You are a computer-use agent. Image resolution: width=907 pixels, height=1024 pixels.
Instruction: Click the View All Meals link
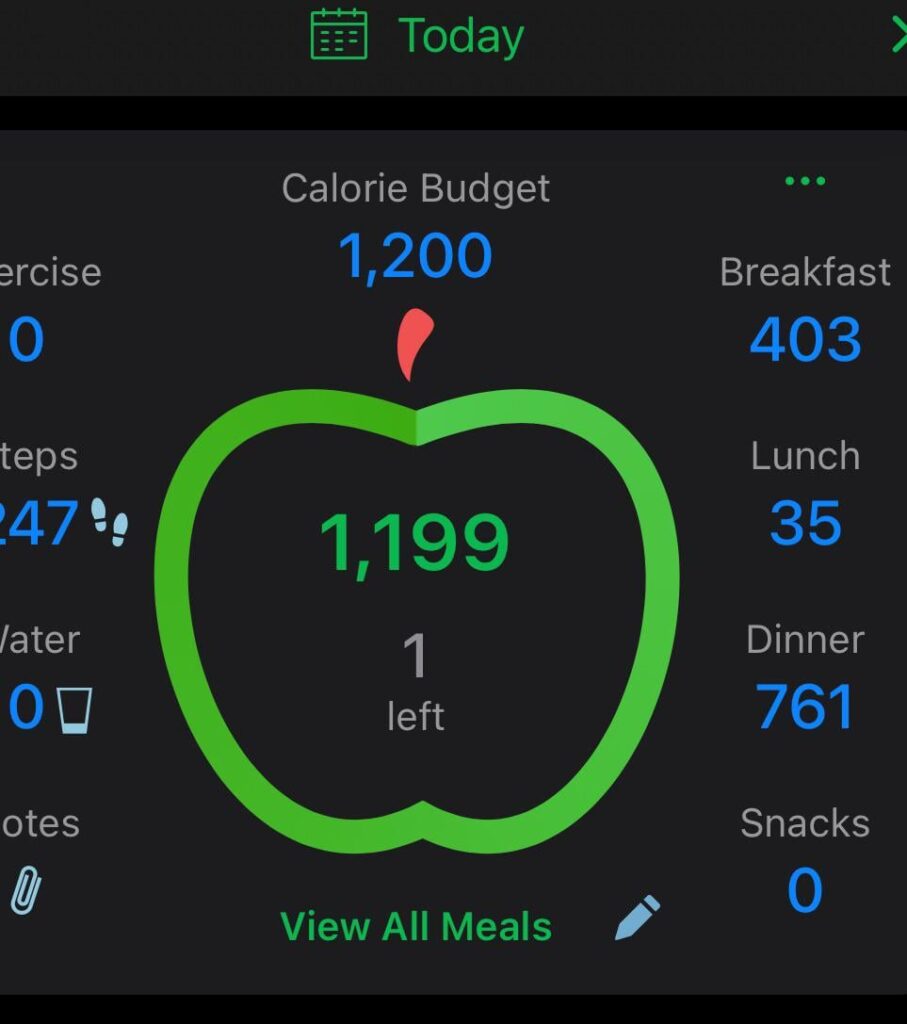tap(416, 925)
